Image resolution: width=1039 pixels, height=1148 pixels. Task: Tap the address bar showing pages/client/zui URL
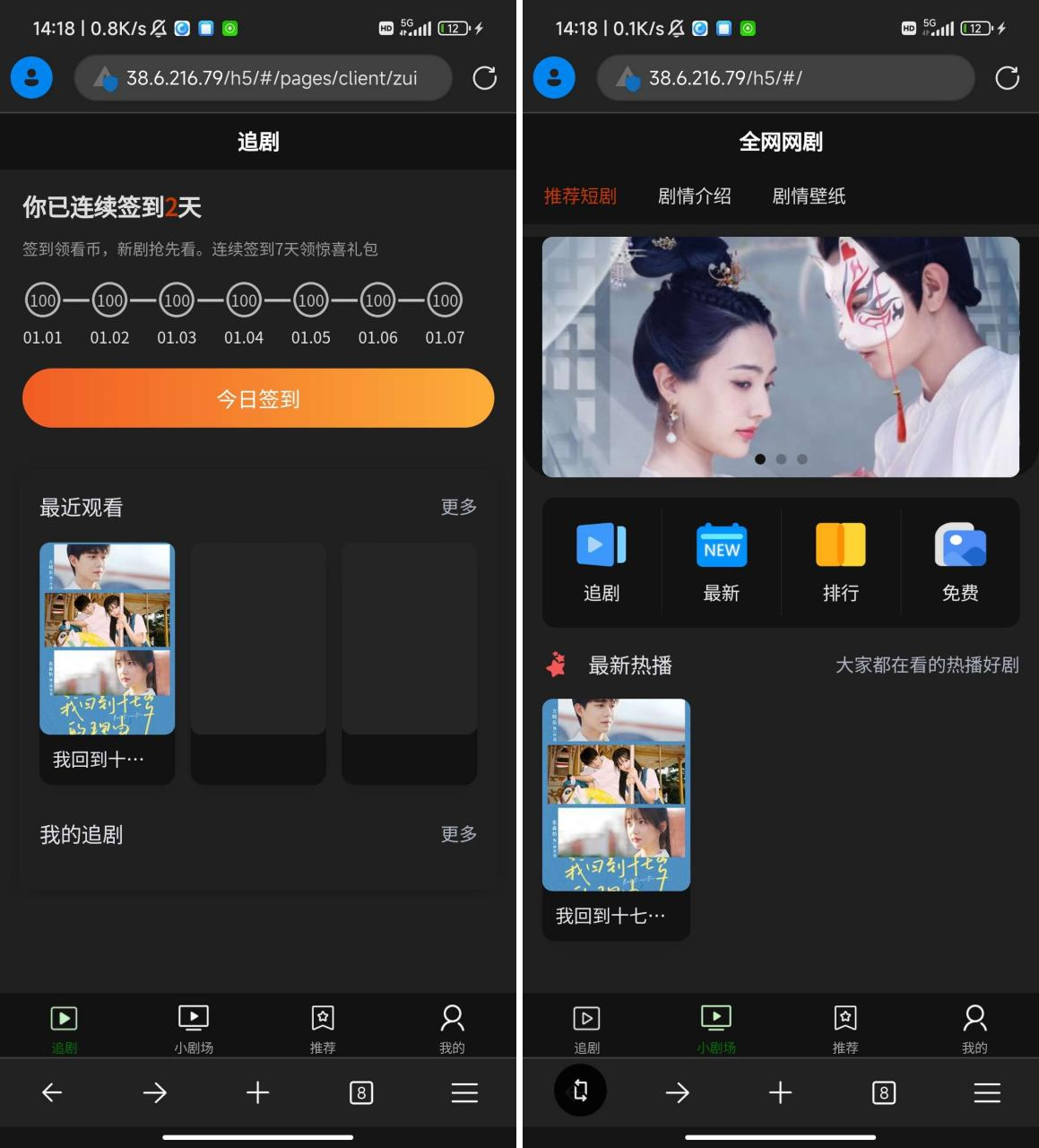pos(271,78)
